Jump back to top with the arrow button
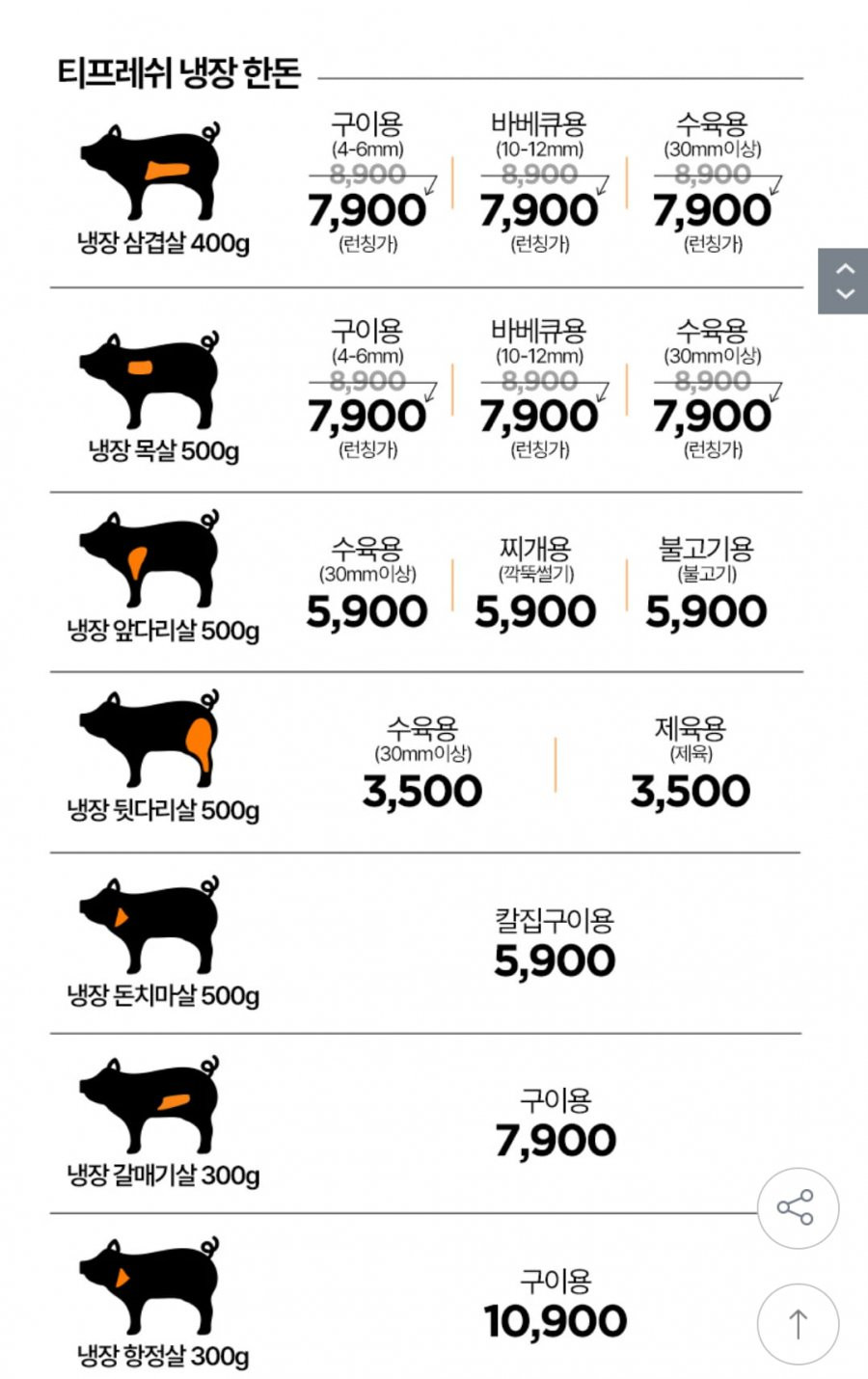The image size is (868, 1379). click(x=798, y=1323)
